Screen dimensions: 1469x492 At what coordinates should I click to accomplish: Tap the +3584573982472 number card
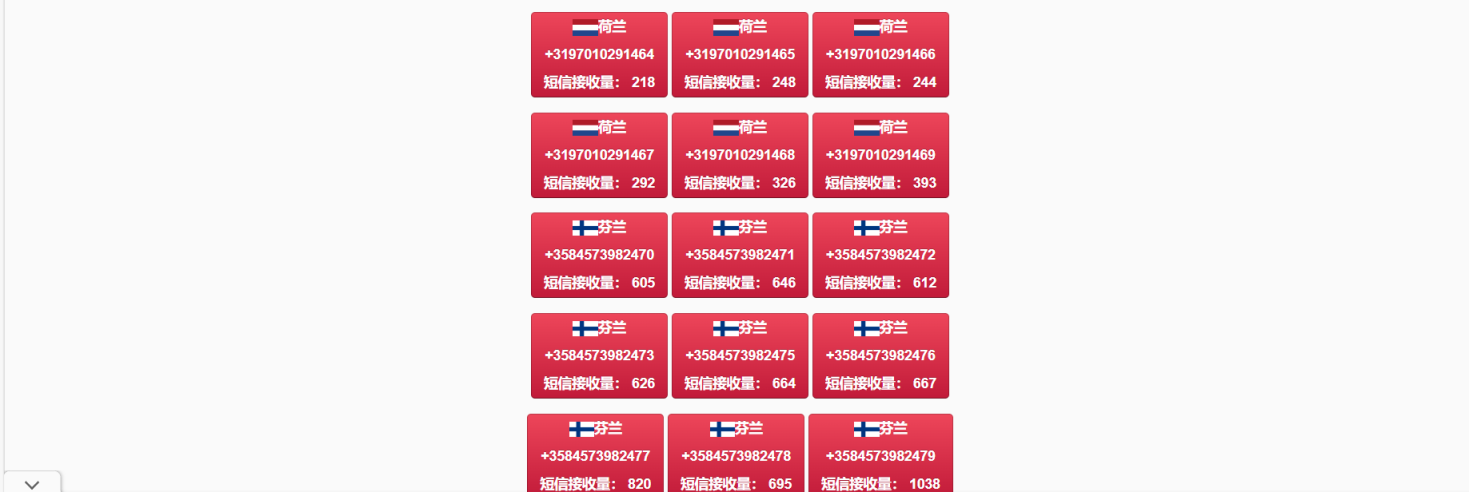(x=880, y=255)
